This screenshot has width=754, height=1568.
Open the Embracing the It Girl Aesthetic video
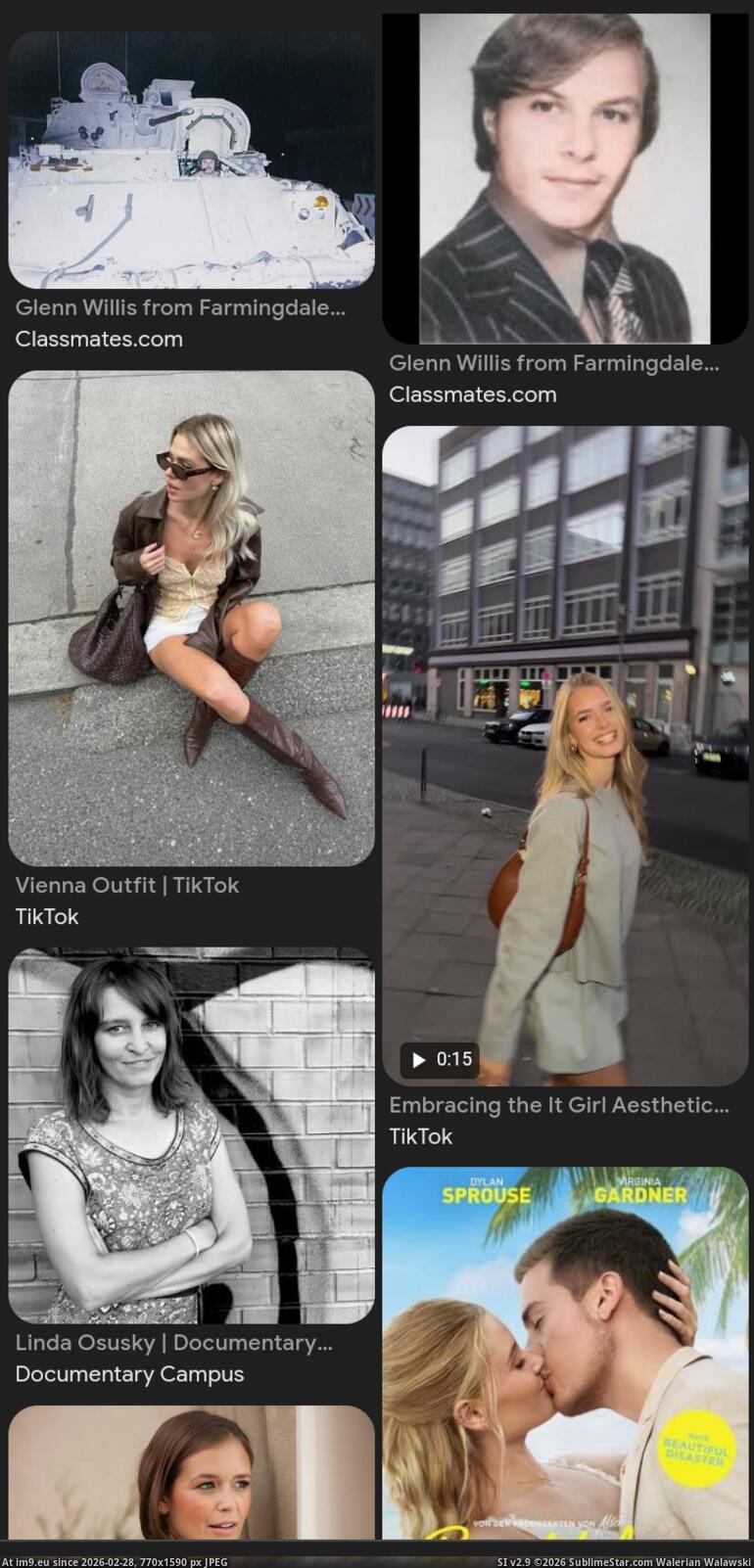(565, 755)
